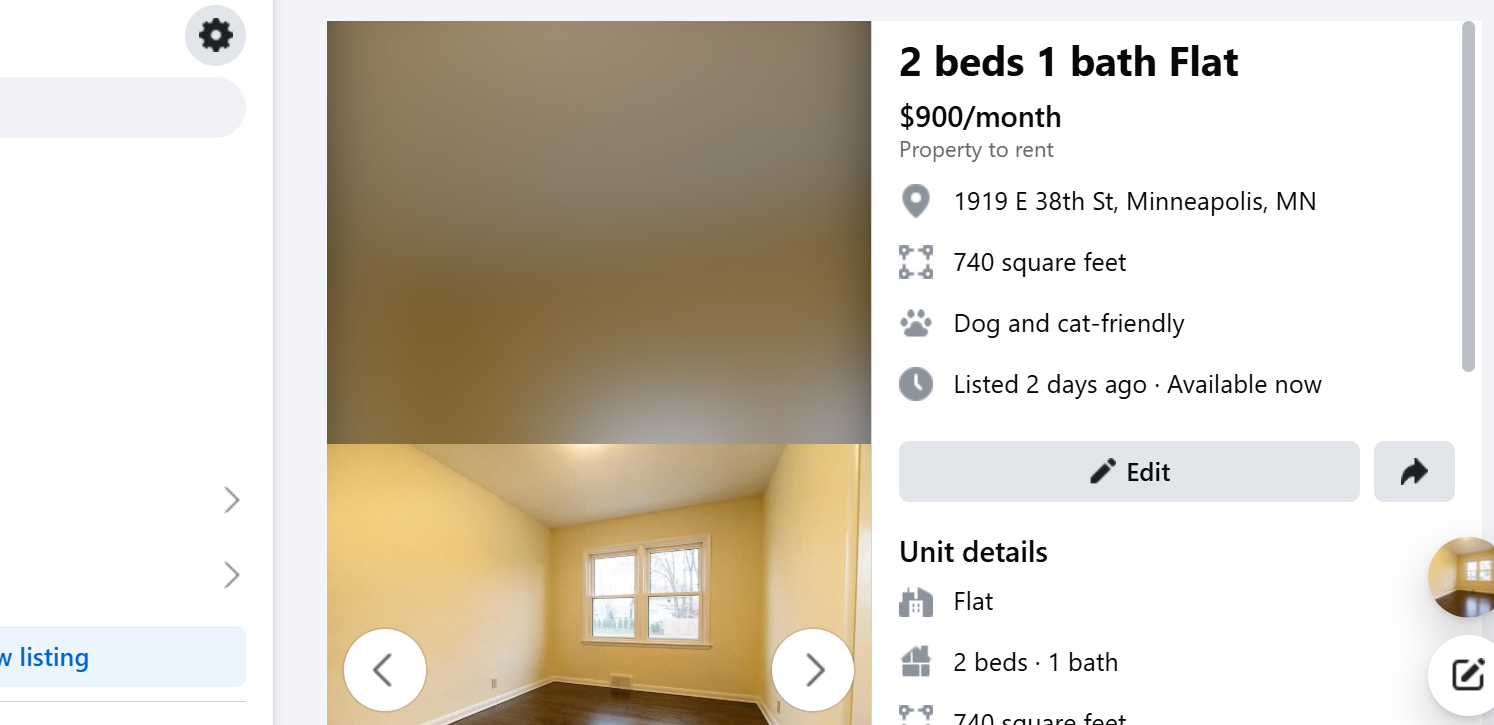Open the room photo in the listing gallery
Image resolution: width=1494 pixels, height=725 pixels.
pyautogui.click(x=599, y=584)
